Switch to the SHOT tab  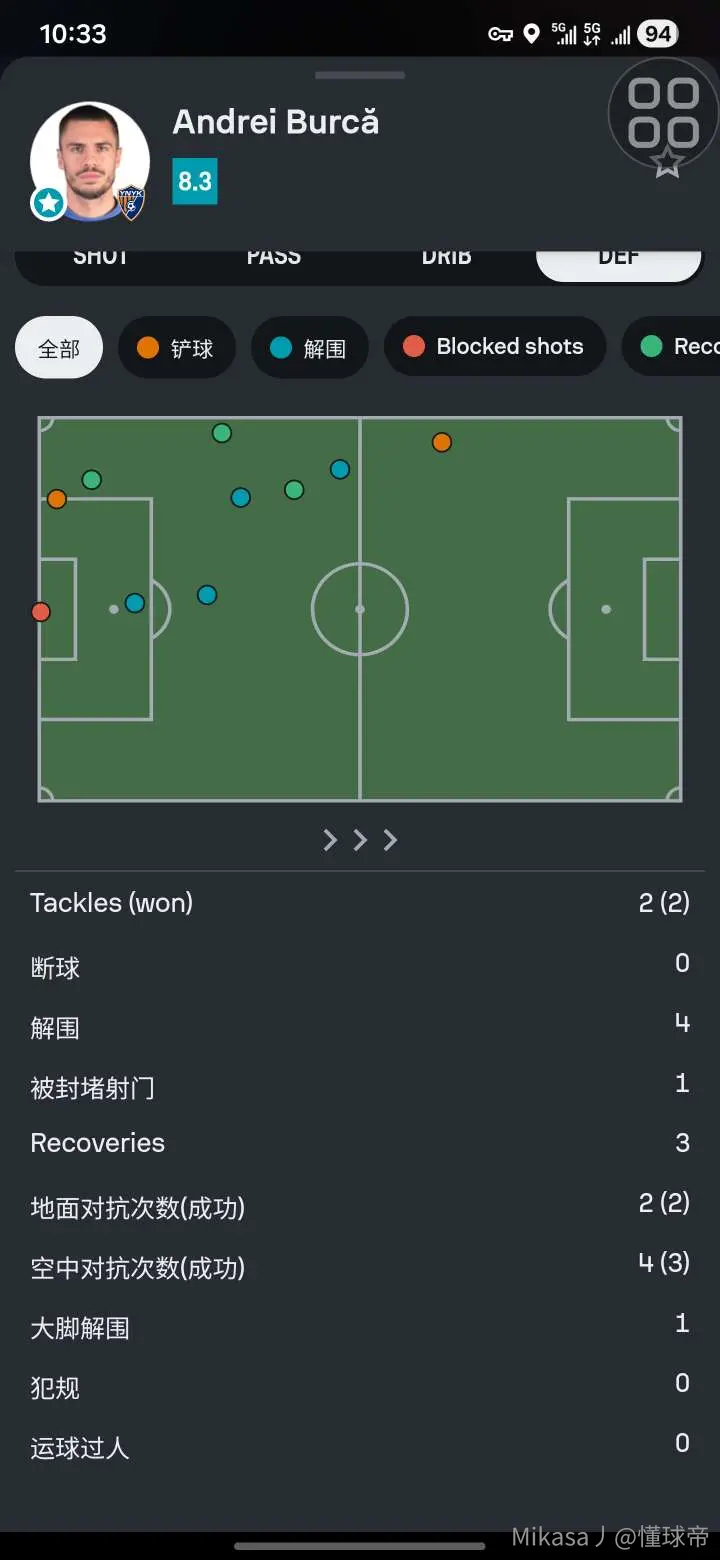pyautogui.click(x=100, y=258)
